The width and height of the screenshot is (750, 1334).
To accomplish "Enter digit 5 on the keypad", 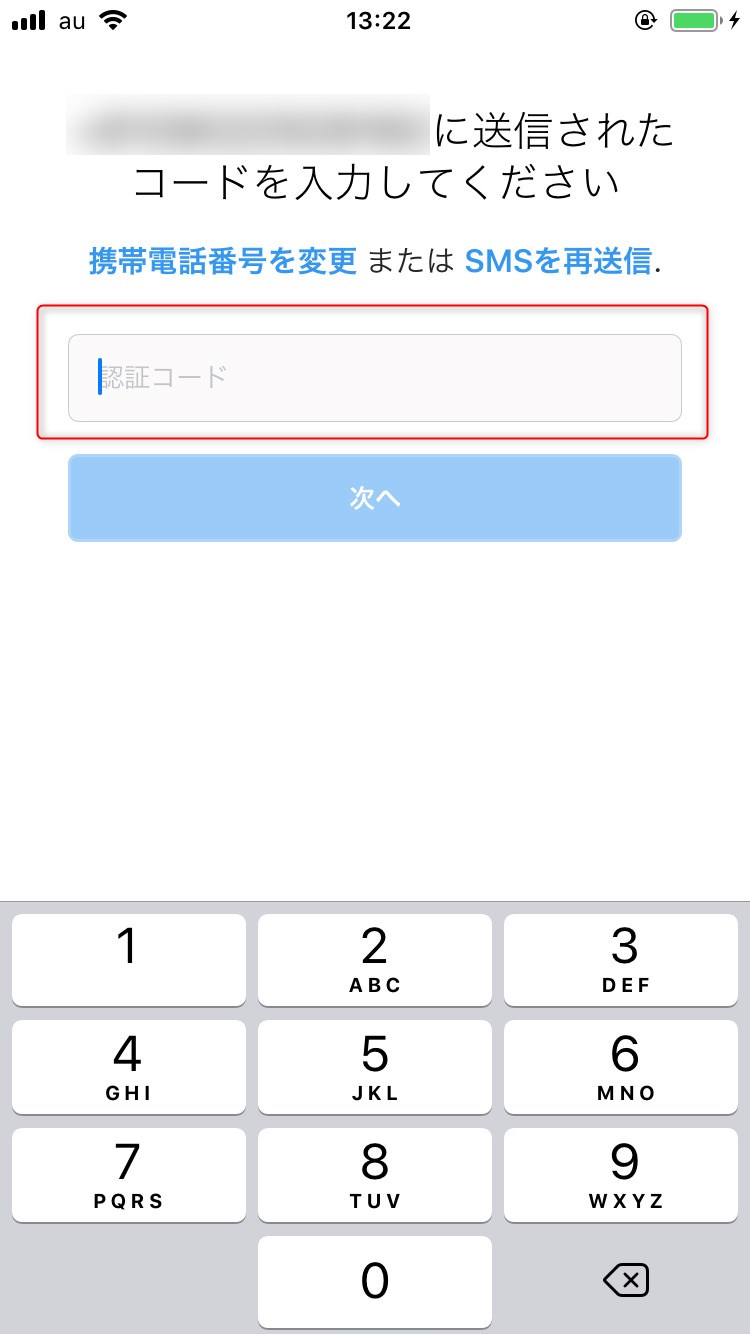I will tap(375, 1066).
